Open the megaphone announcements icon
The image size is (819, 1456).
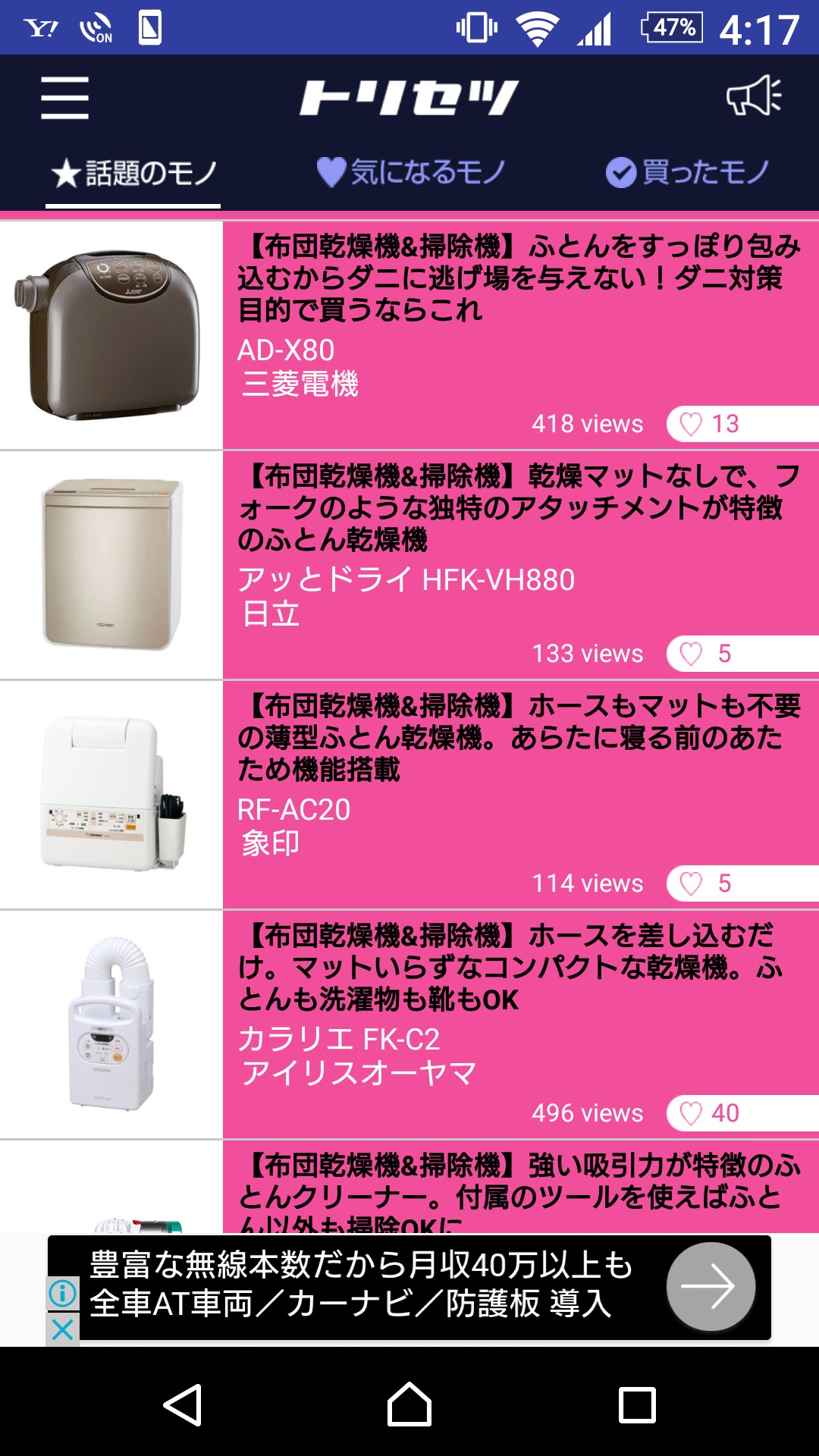click(753, 96)
